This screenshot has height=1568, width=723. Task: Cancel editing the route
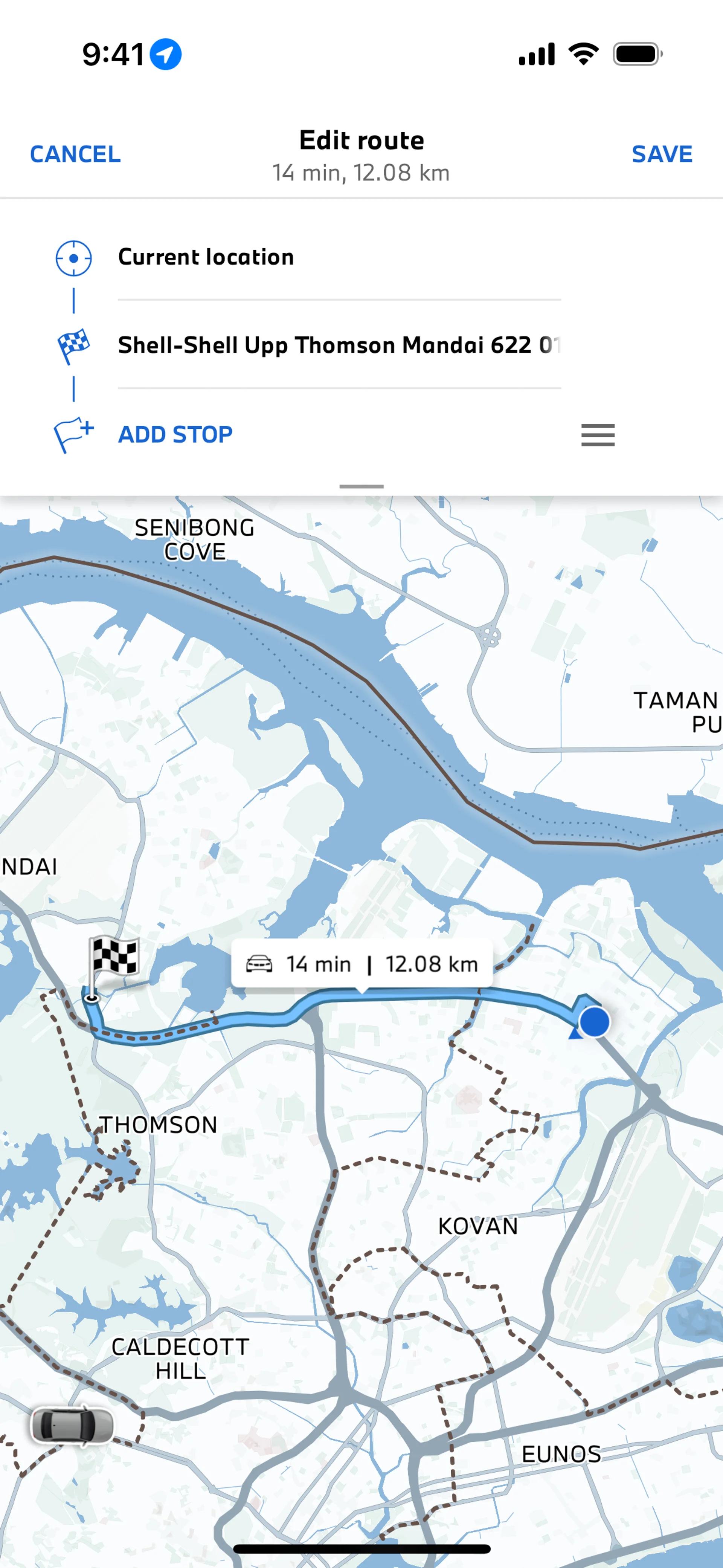pos(75,154)
